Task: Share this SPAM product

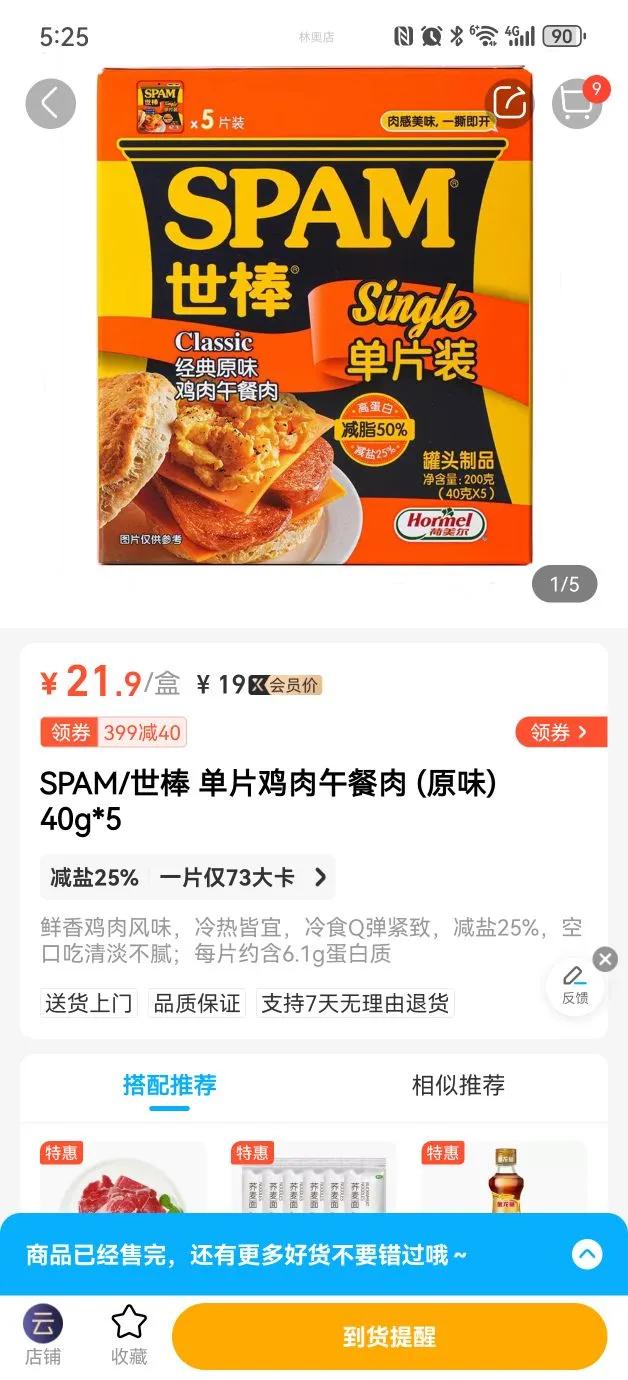Action: (x=510, y=103)
